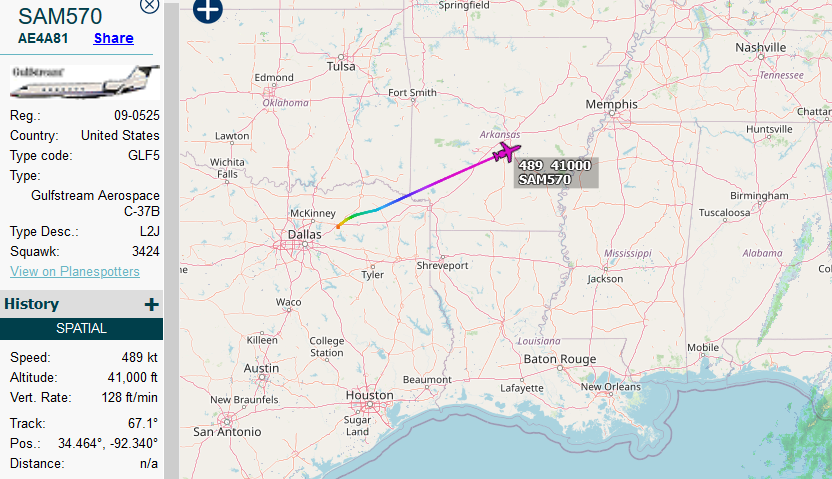Open the Share link for SAM570
The height and width of the screenshot is (479, 832).
[x=113, y=38]
